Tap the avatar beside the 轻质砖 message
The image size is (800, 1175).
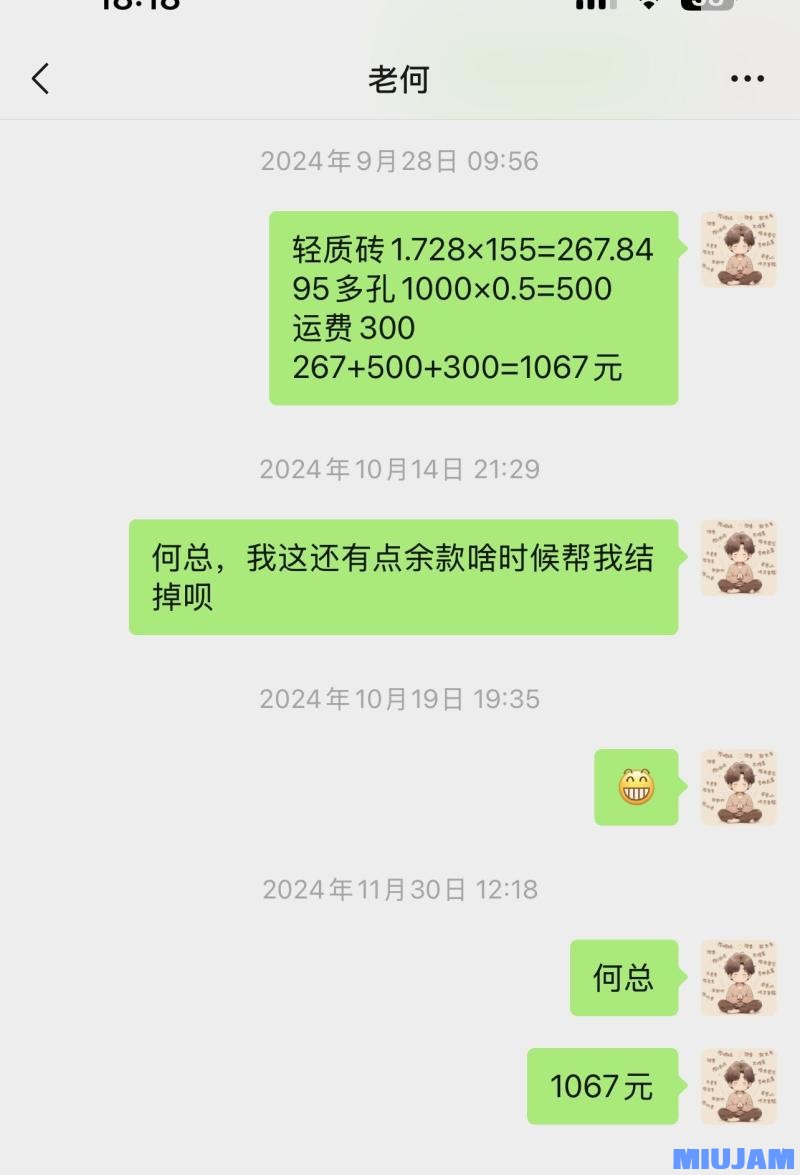pyautogui.click(x=738, y=249)
